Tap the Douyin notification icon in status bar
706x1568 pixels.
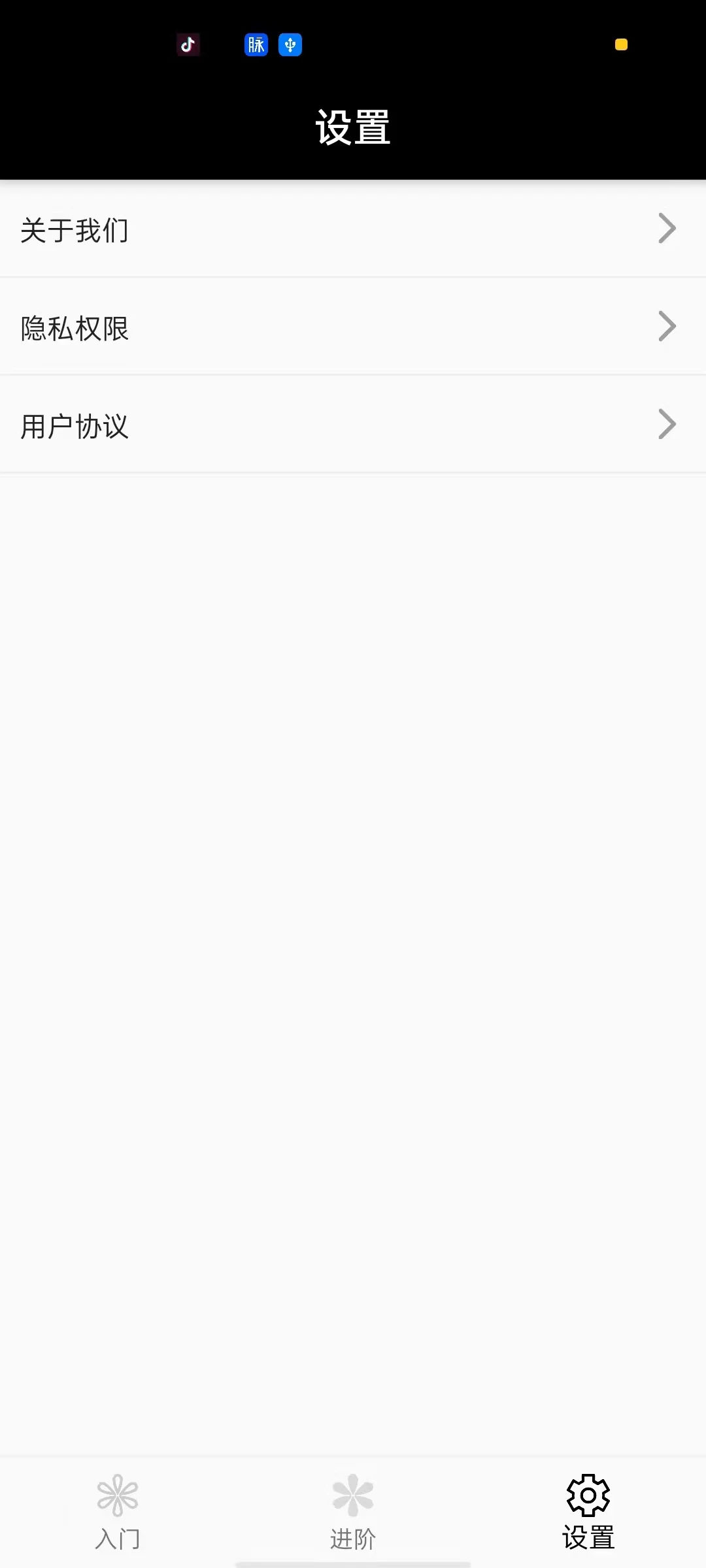coord(188,44)
